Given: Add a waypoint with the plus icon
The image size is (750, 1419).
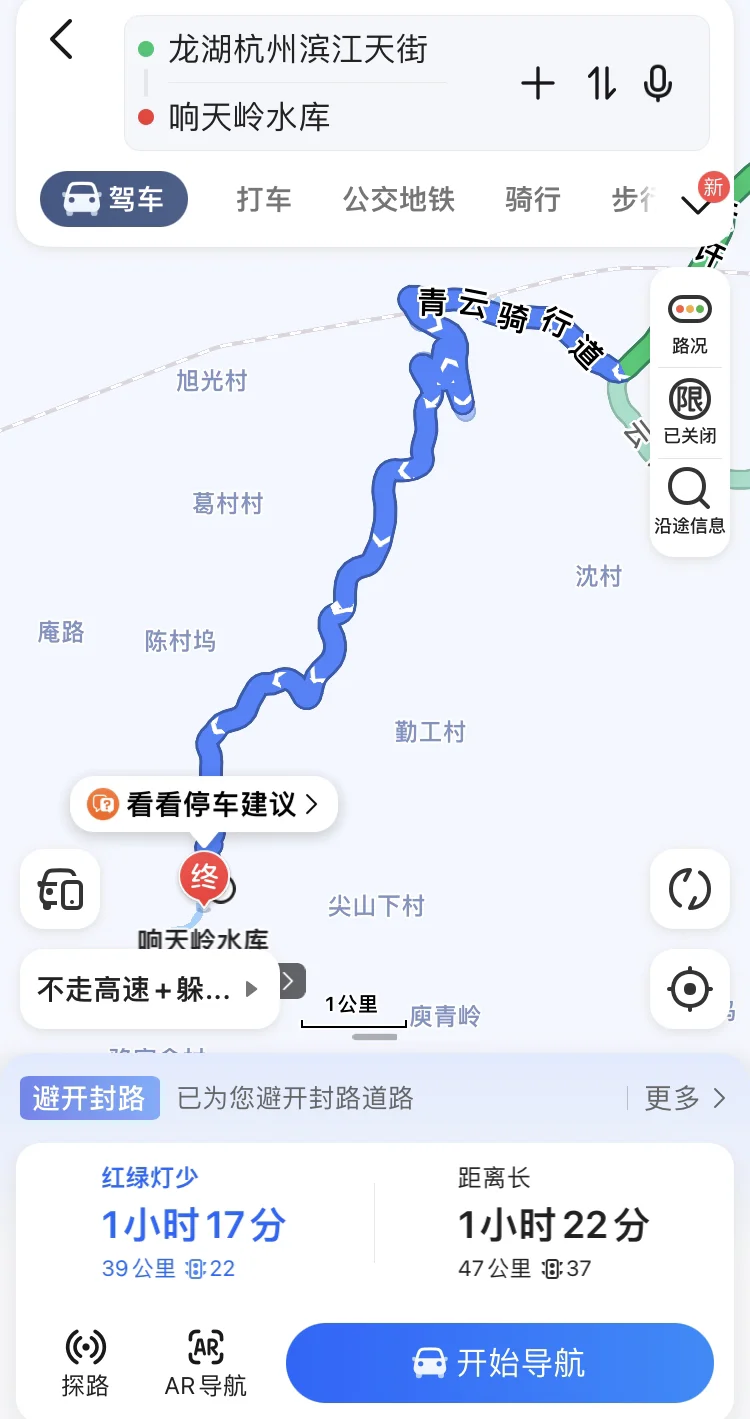Looking at the screenshot, I should [538, 84].
